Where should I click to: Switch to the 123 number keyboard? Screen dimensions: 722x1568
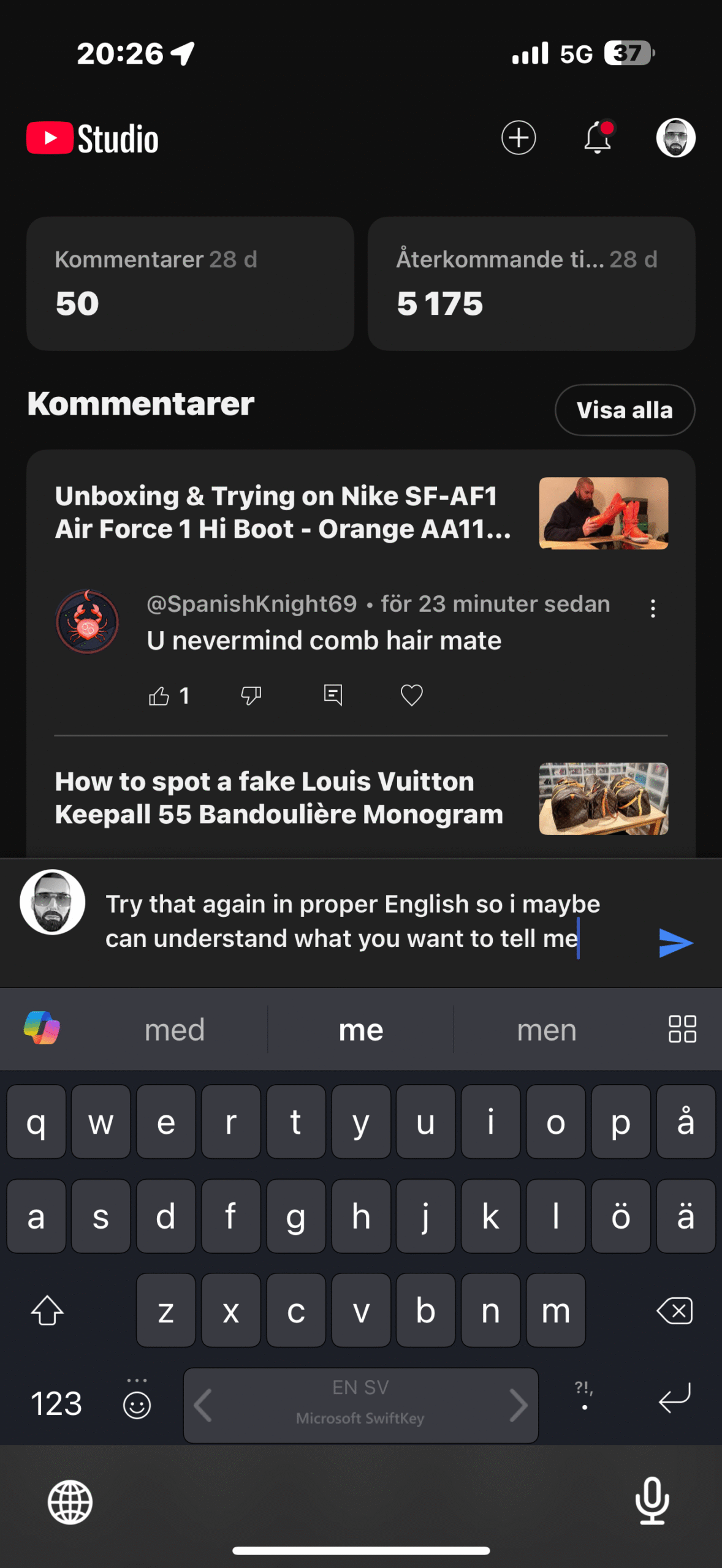tap(56, 1403)
